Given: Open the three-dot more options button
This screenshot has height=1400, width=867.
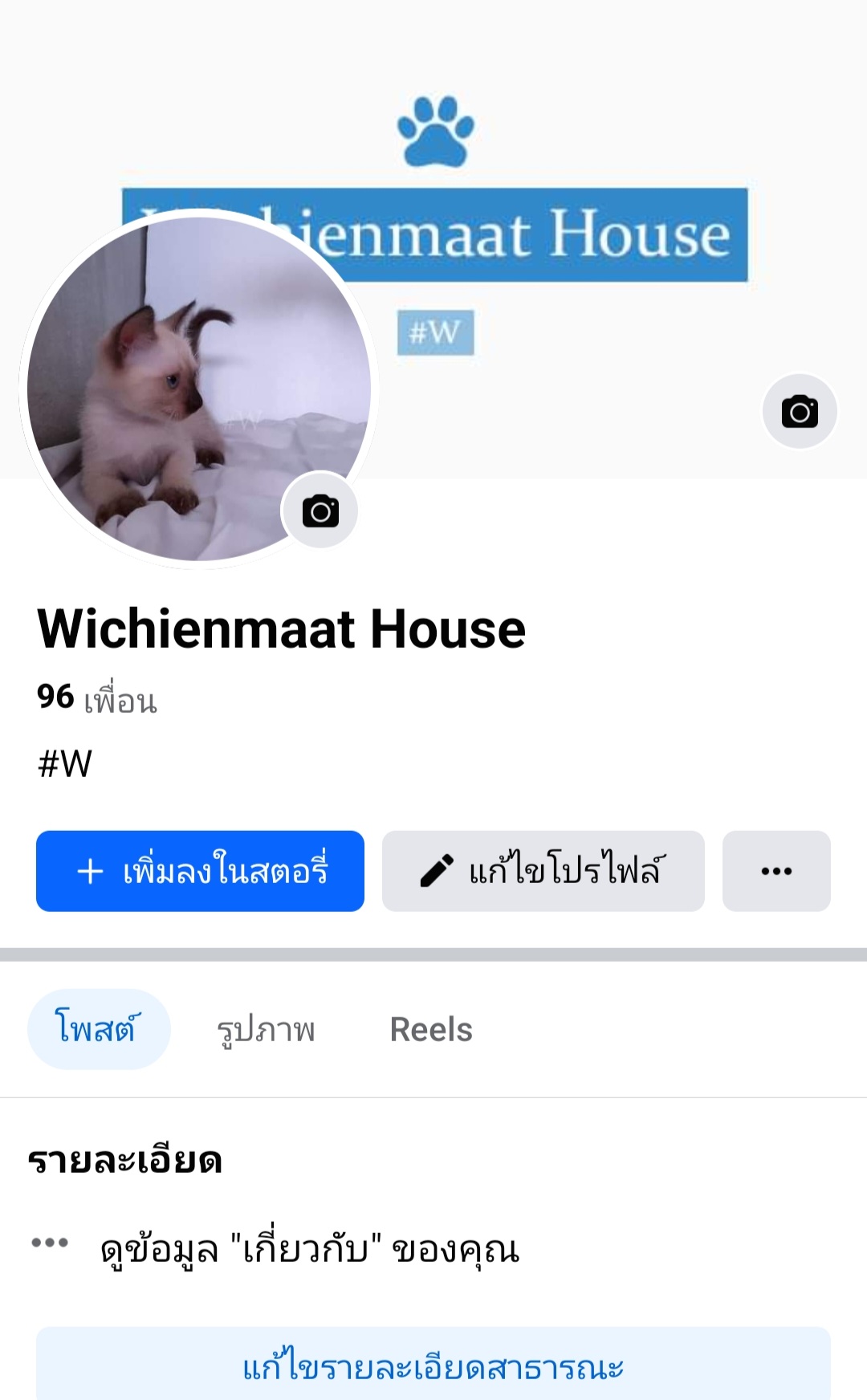Looking at the screenshot, I should click(776, 871).
